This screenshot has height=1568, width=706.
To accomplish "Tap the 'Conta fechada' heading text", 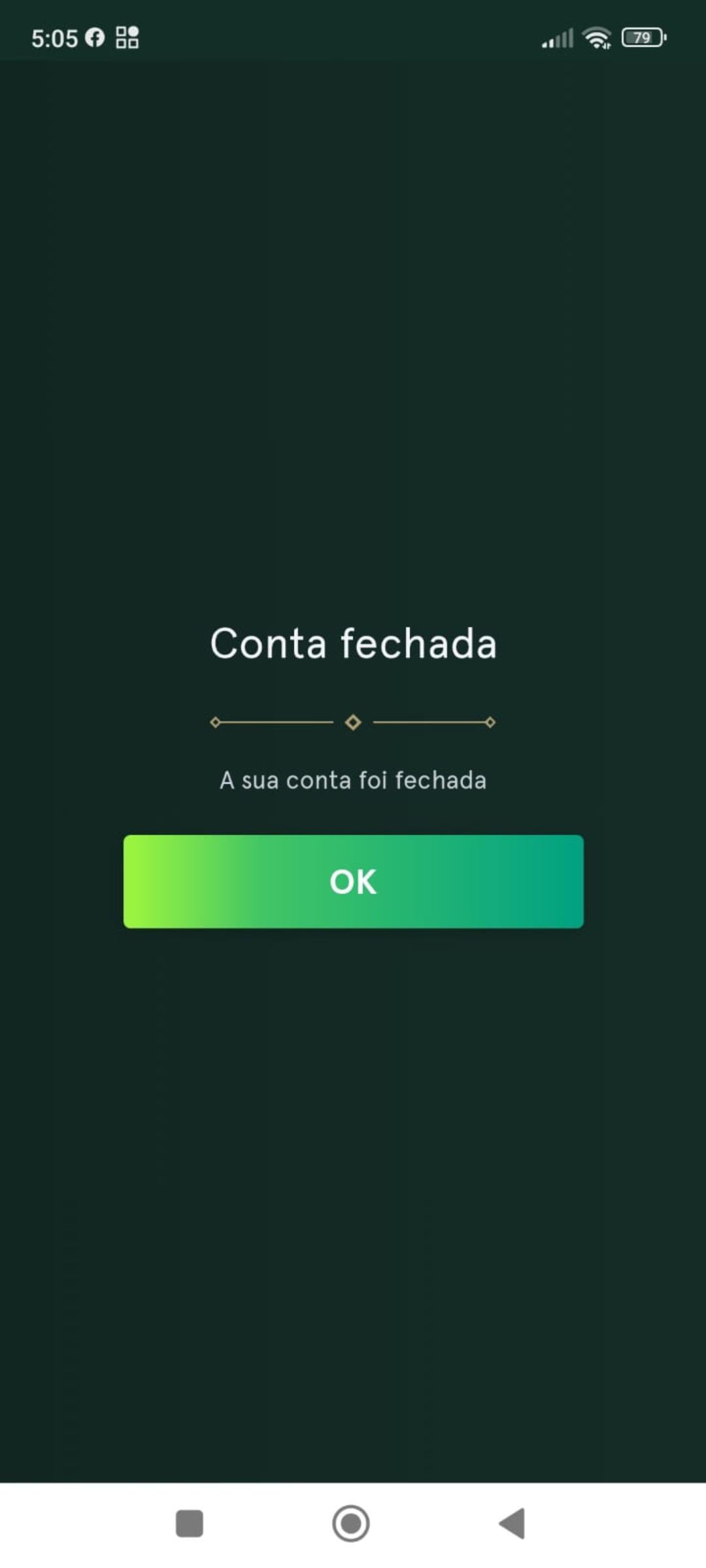I will pyautogui.click(x=353, y=644).
